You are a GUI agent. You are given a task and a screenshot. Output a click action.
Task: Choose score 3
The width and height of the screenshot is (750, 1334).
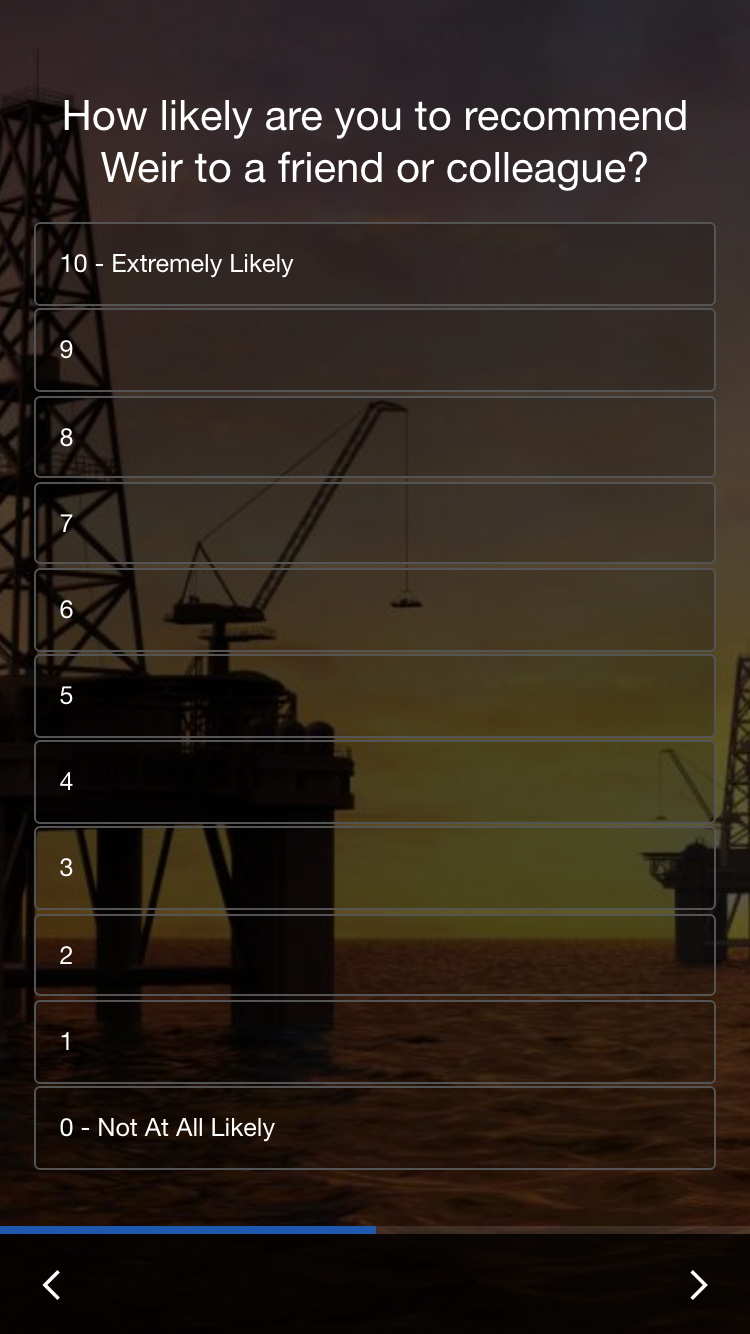click(375, 868)
